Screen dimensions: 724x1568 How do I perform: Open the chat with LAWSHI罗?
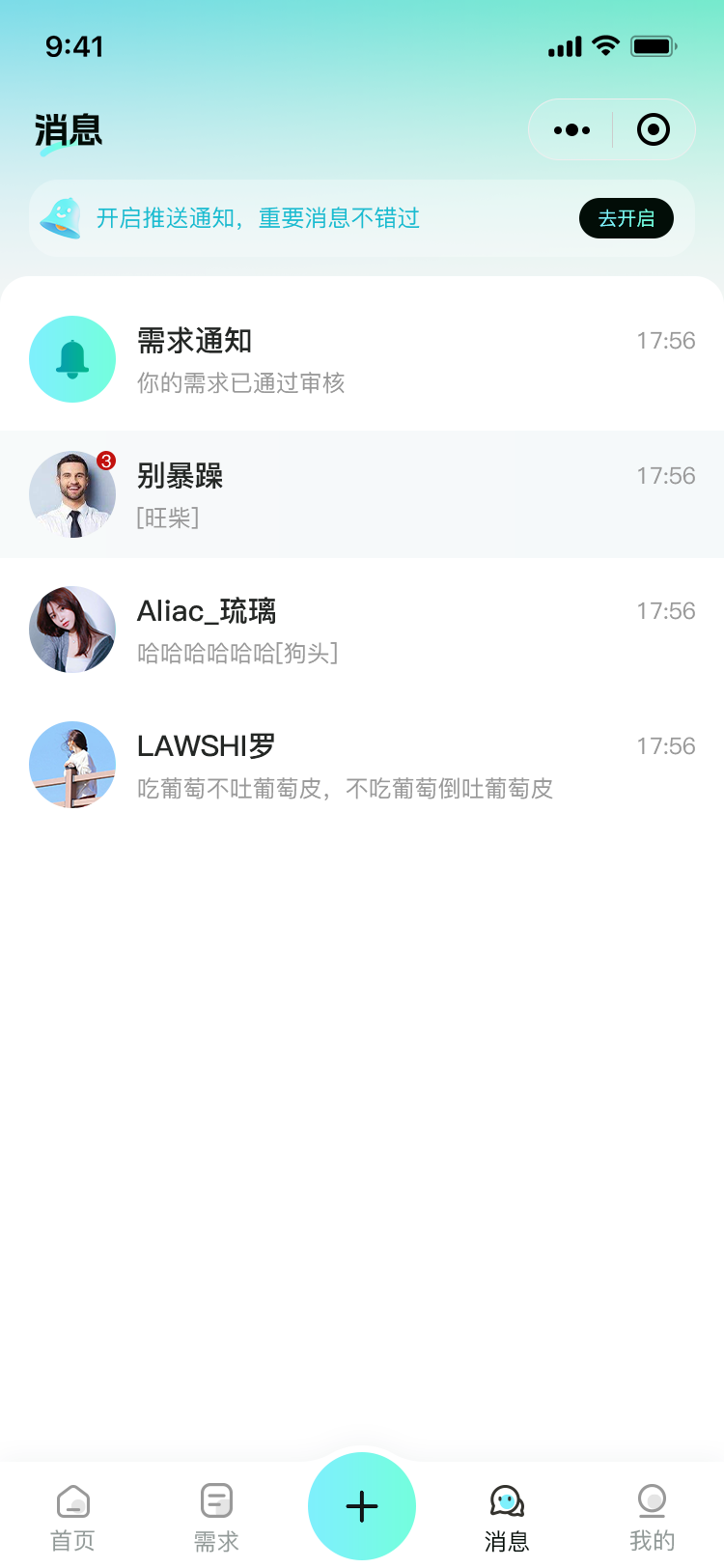pyautogui.click(x=362, y=765)
